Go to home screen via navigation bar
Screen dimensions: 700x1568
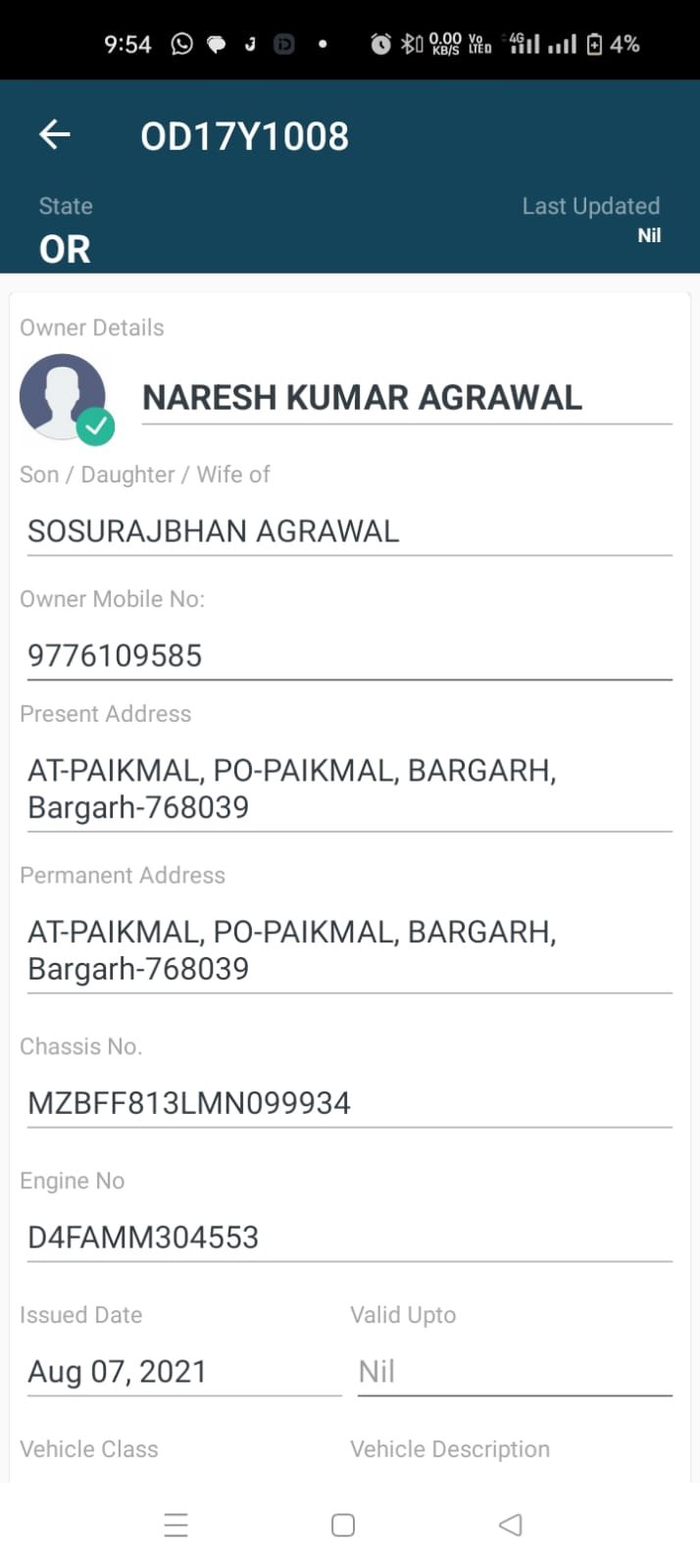pos(343,1525)
